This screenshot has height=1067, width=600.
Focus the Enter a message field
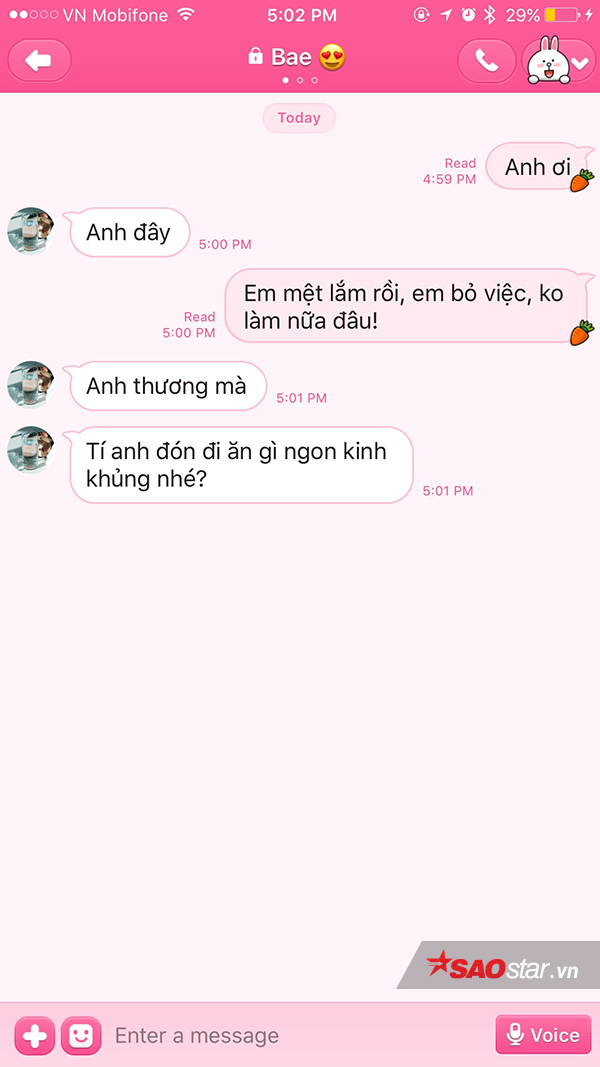click(290, 1035)
